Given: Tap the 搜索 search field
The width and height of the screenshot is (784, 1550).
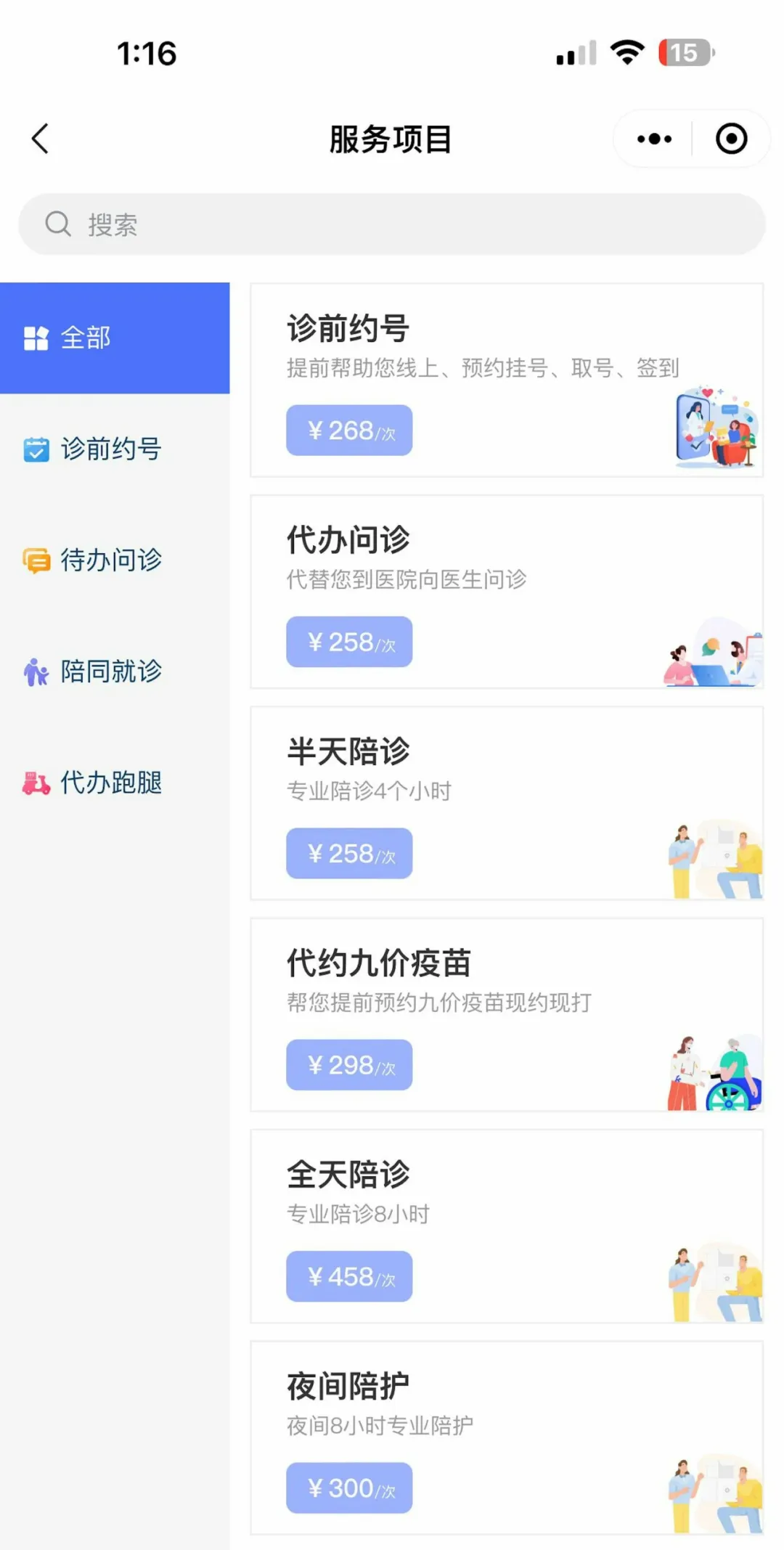Looking at the screenshot, I should (392, 224).
